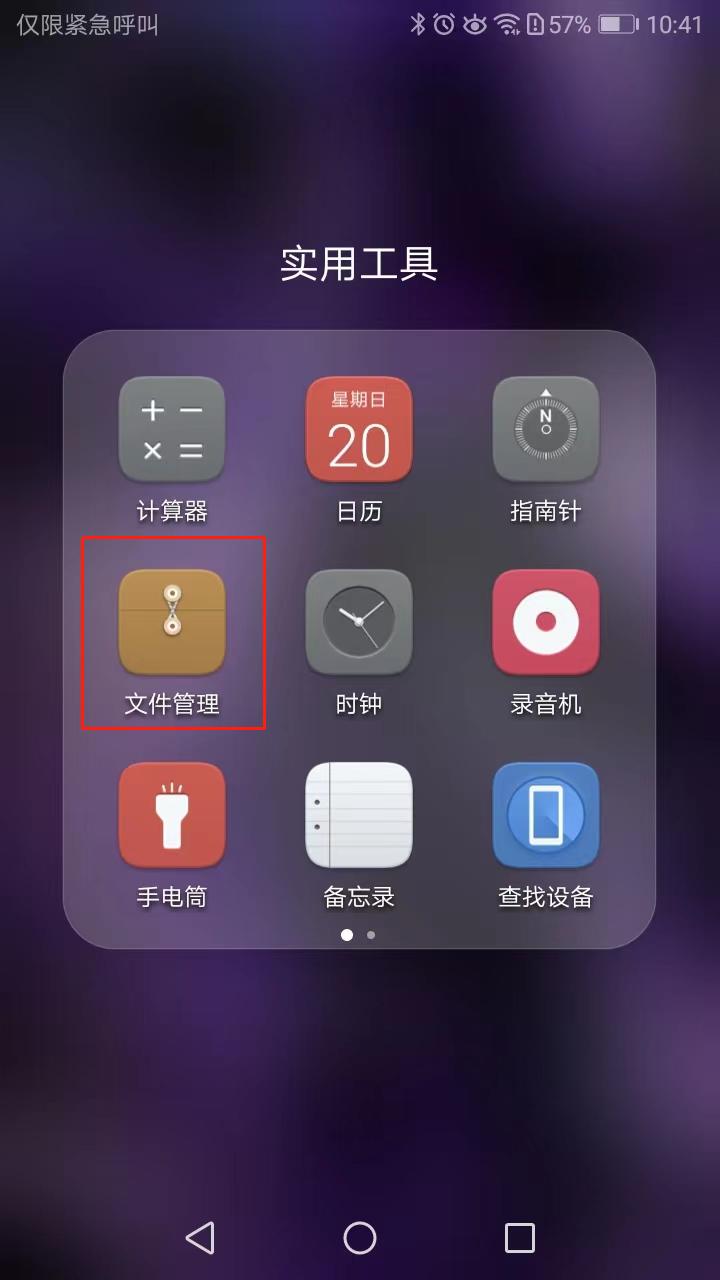Tap the highlighted File Manager (文件管理) icon

click(171, 621)
